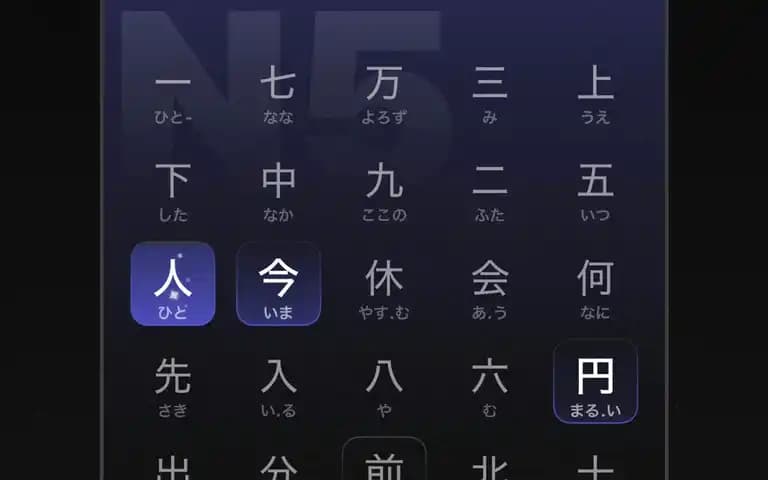
Task: Open the kanji 入 (い.る) tile
Action: (278, 384)
